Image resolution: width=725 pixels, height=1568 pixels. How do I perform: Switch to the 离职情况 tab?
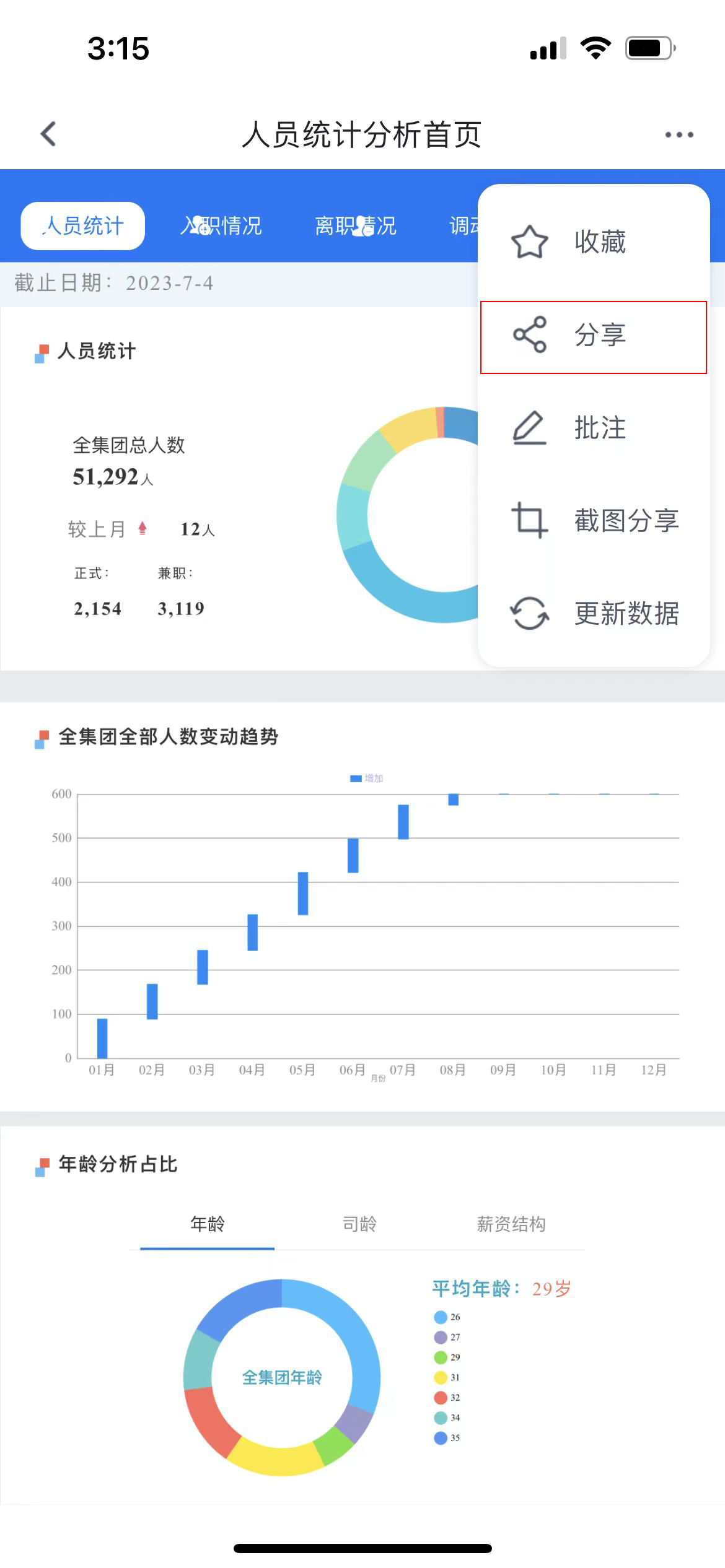[x=356, y=226]
